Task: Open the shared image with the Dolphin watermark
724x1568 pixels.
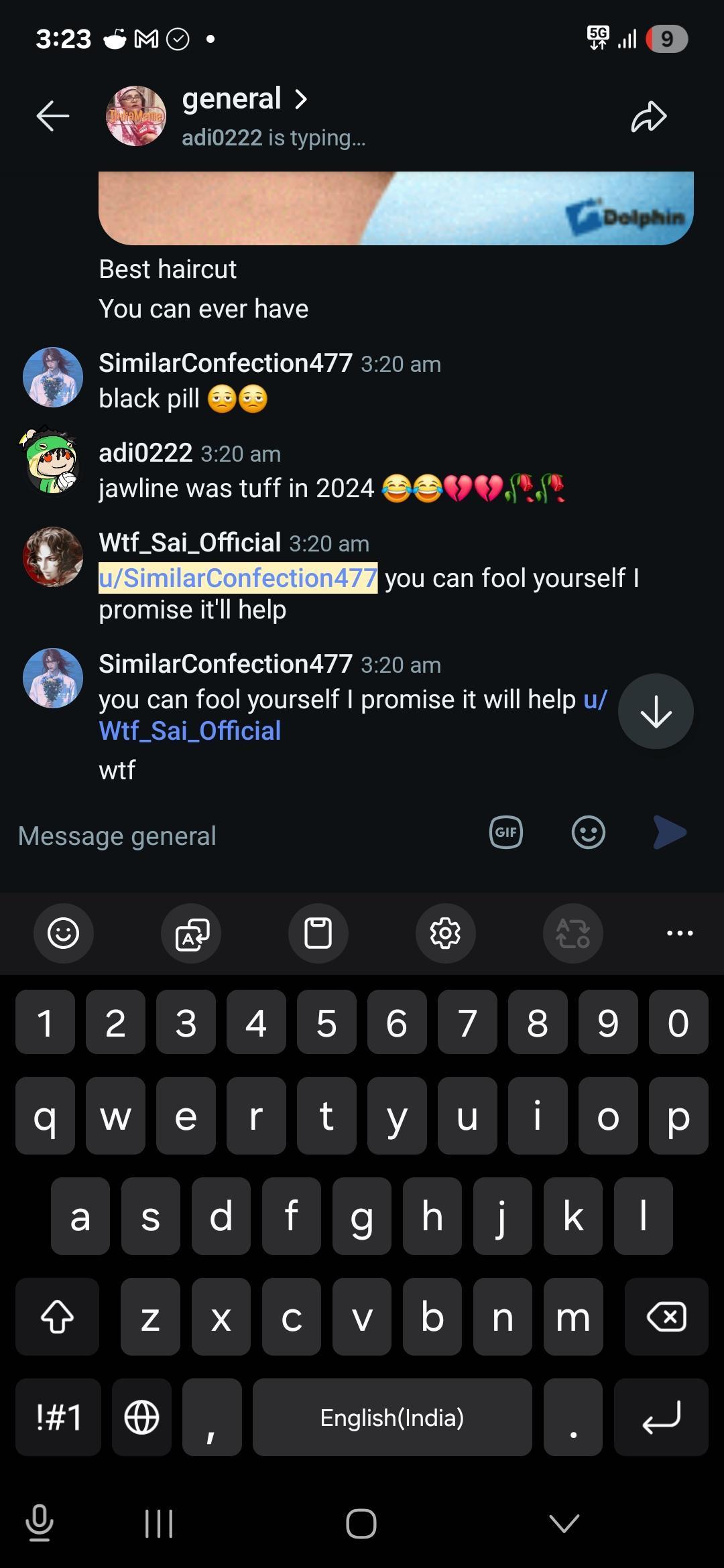Action: pos(396,208)
